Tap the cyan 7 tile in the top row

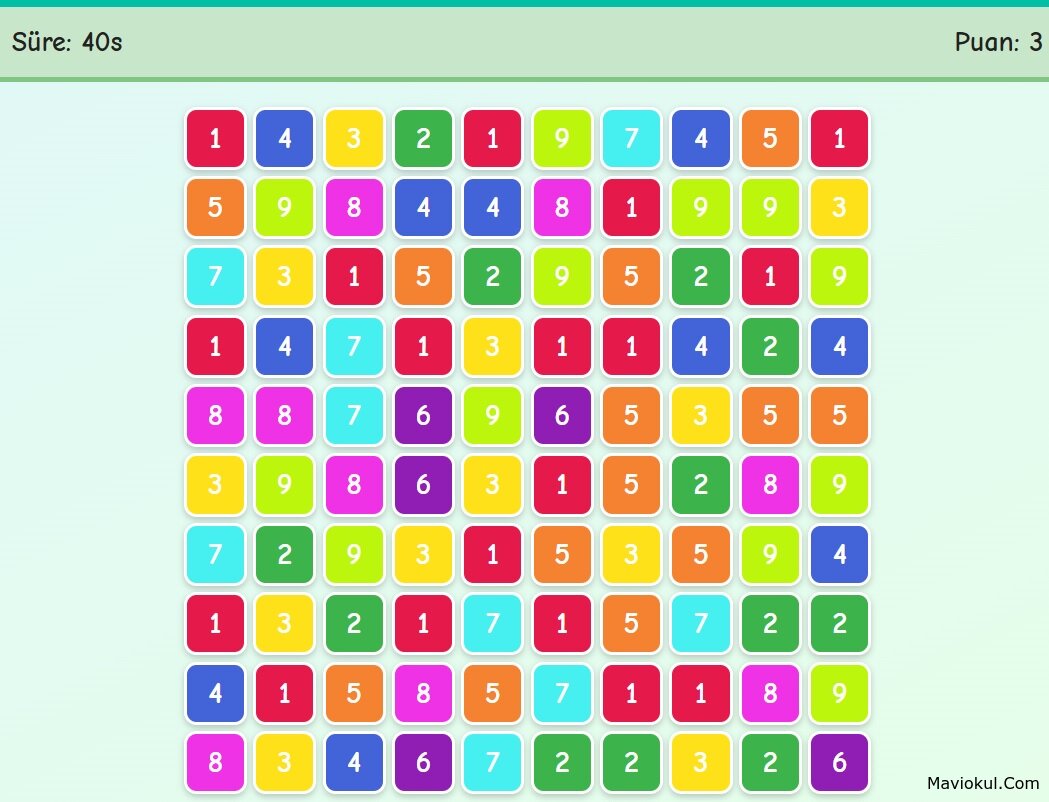point(631,139)
